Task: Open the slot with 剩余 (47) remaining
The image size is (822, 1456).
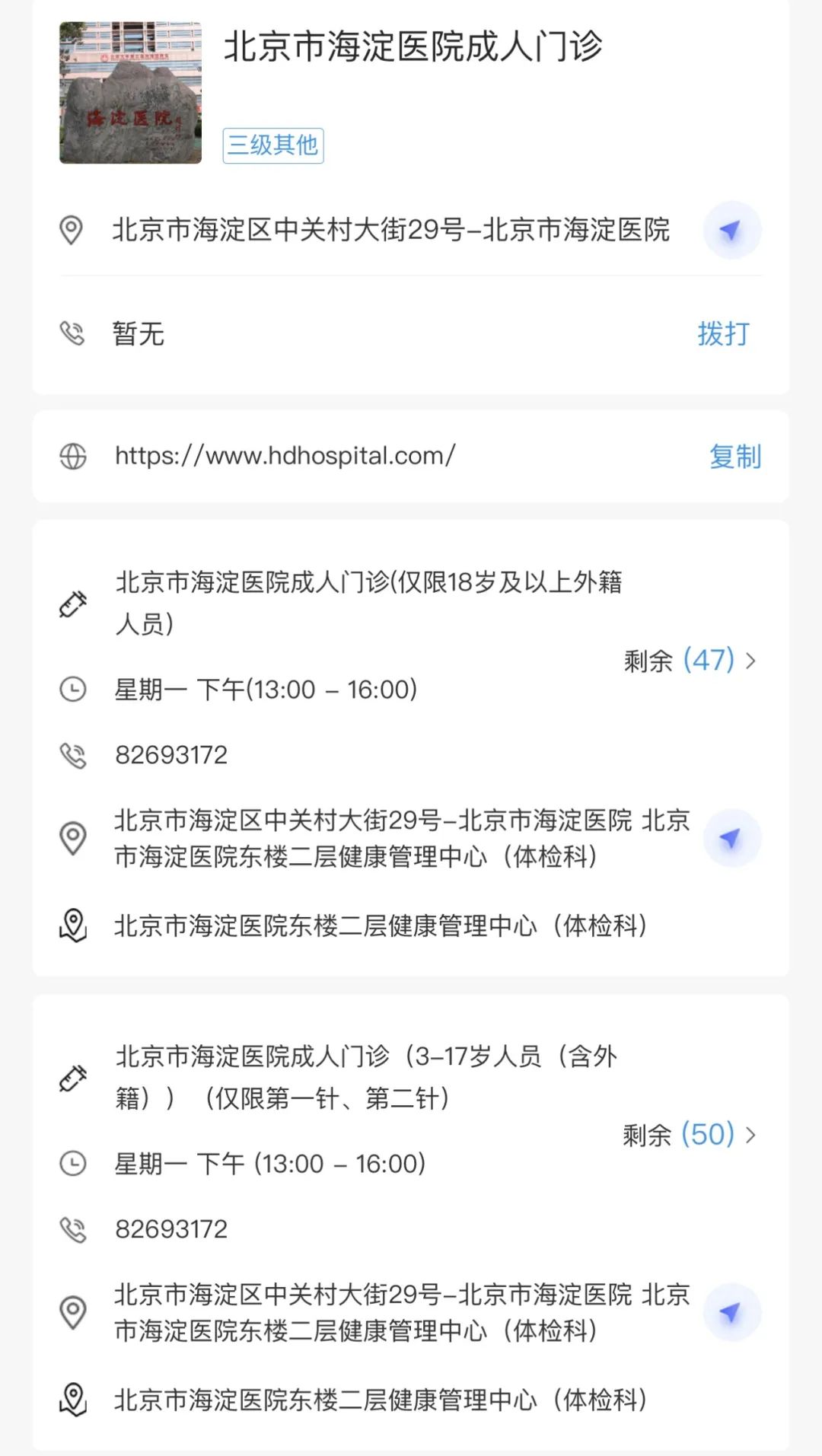Action: click(x=690, y=661)
